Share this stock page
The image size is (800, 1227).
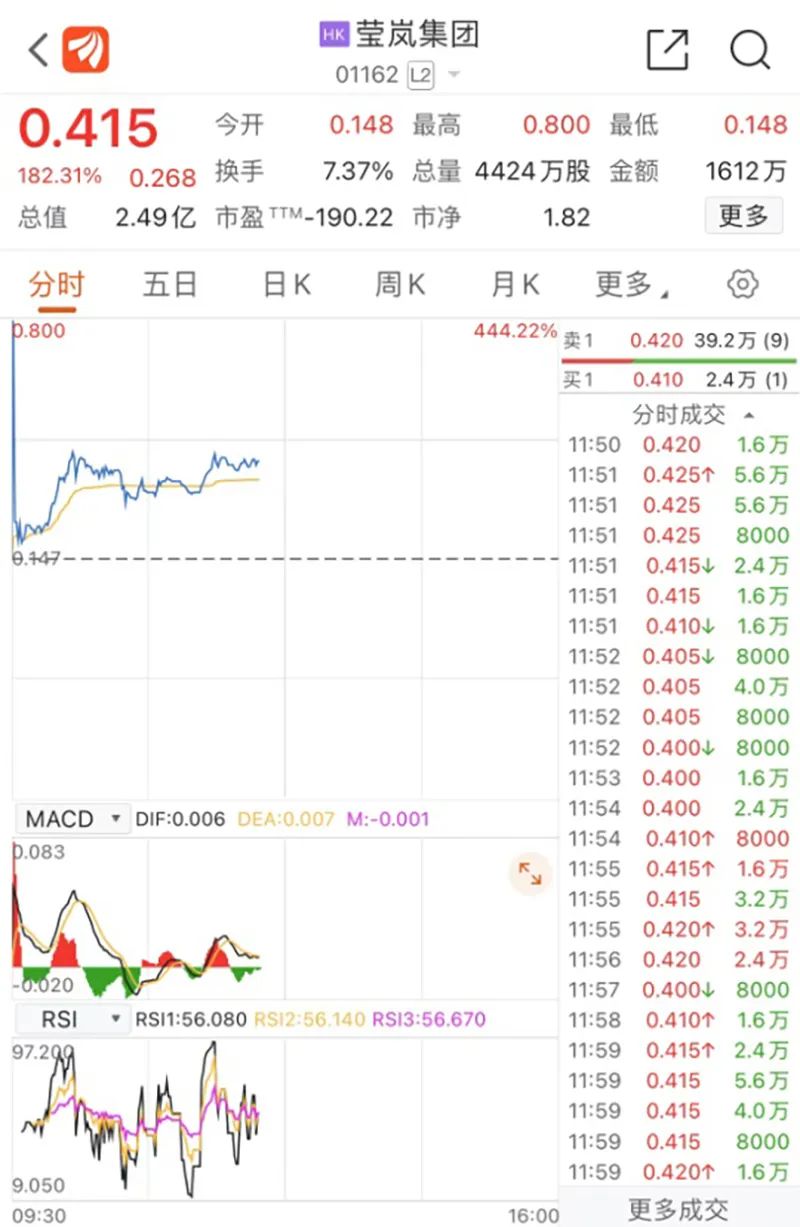(667, 49)
